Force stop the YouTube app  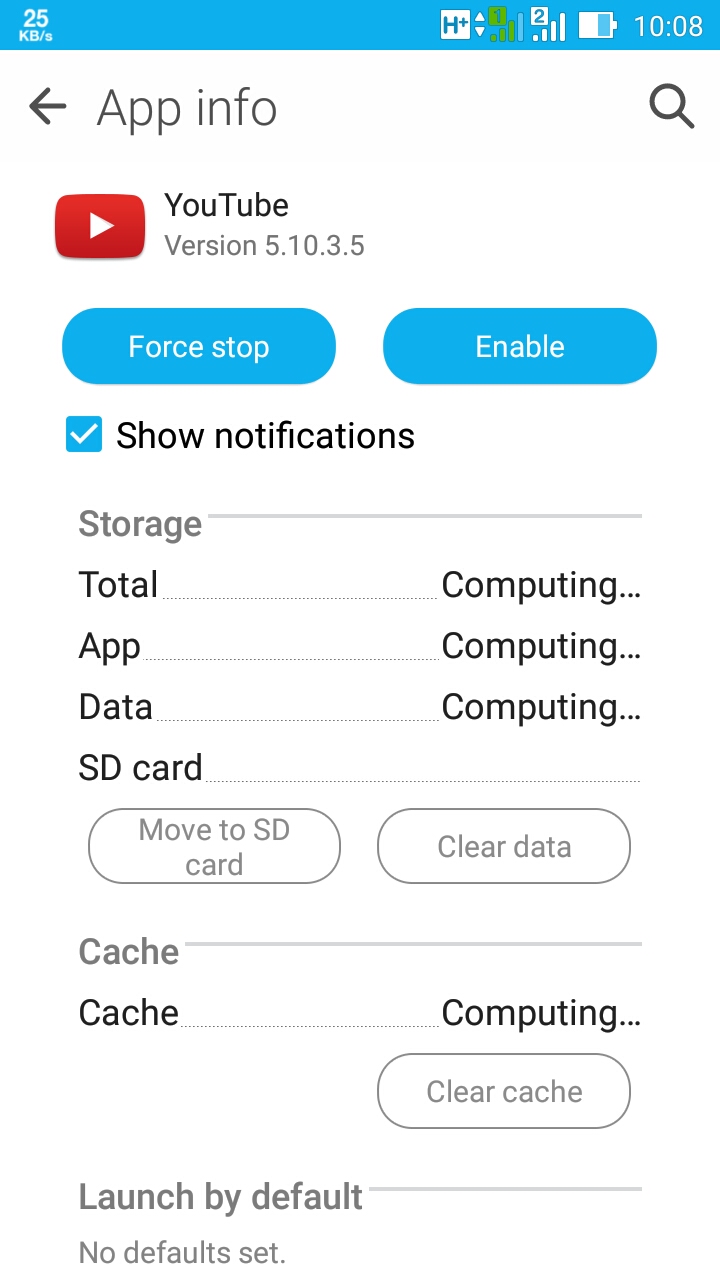point(199,346)
